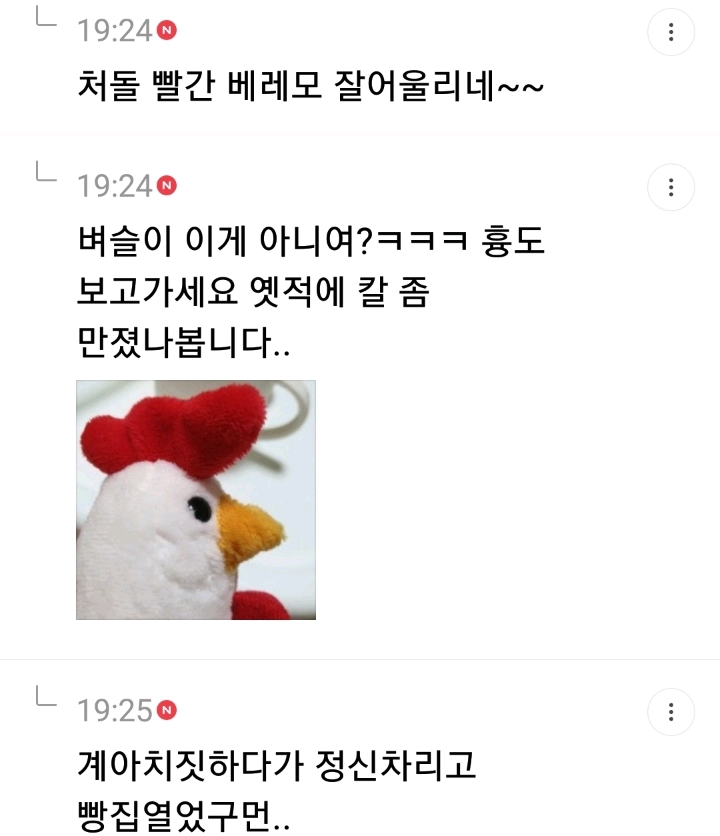Open overflow menu on the 빵집 comment
Viewport: 720px width, 836px height.
pos(671,712)
